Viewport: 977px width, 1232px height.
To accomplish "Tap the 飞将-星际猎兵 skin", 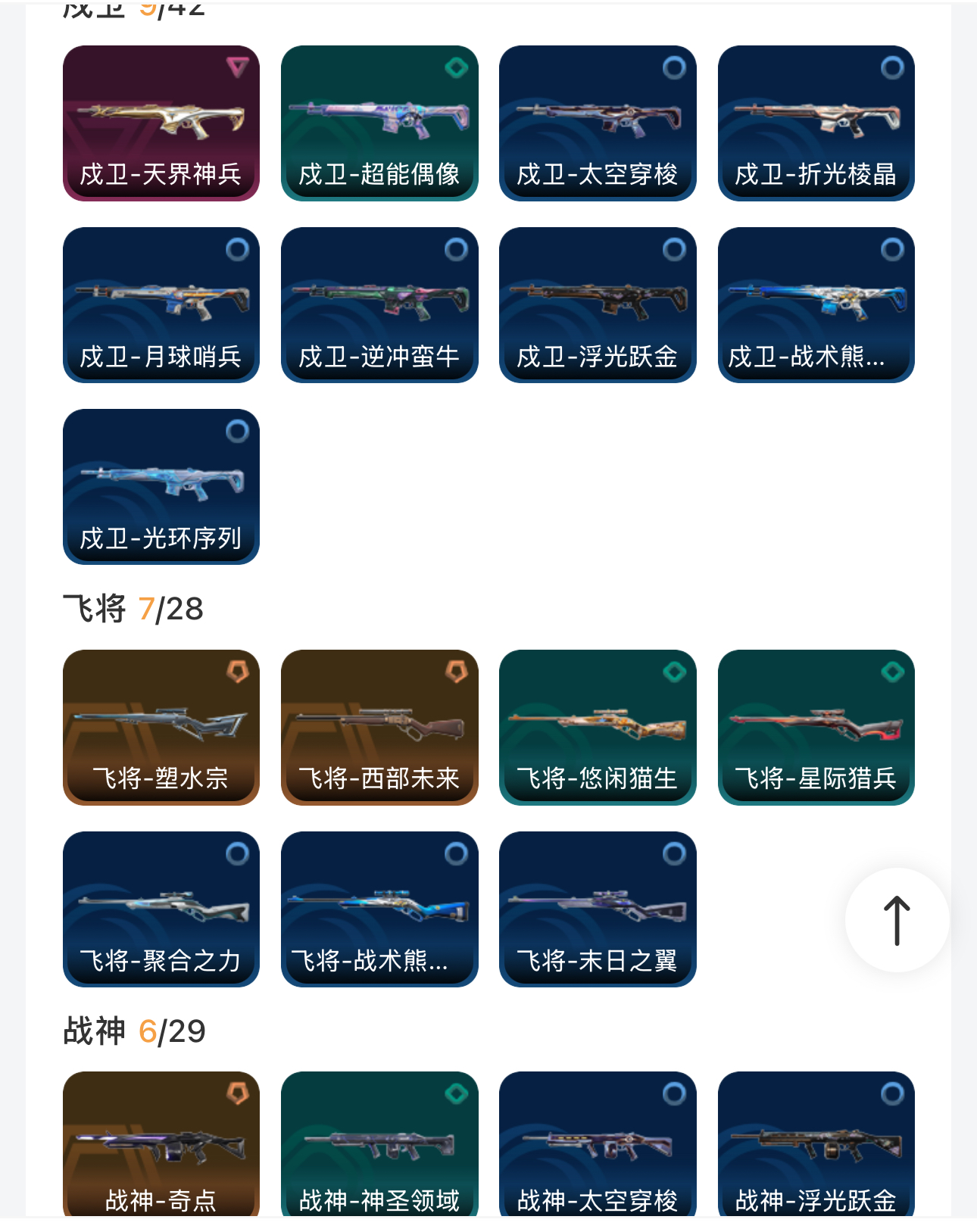I will [816, 727].
